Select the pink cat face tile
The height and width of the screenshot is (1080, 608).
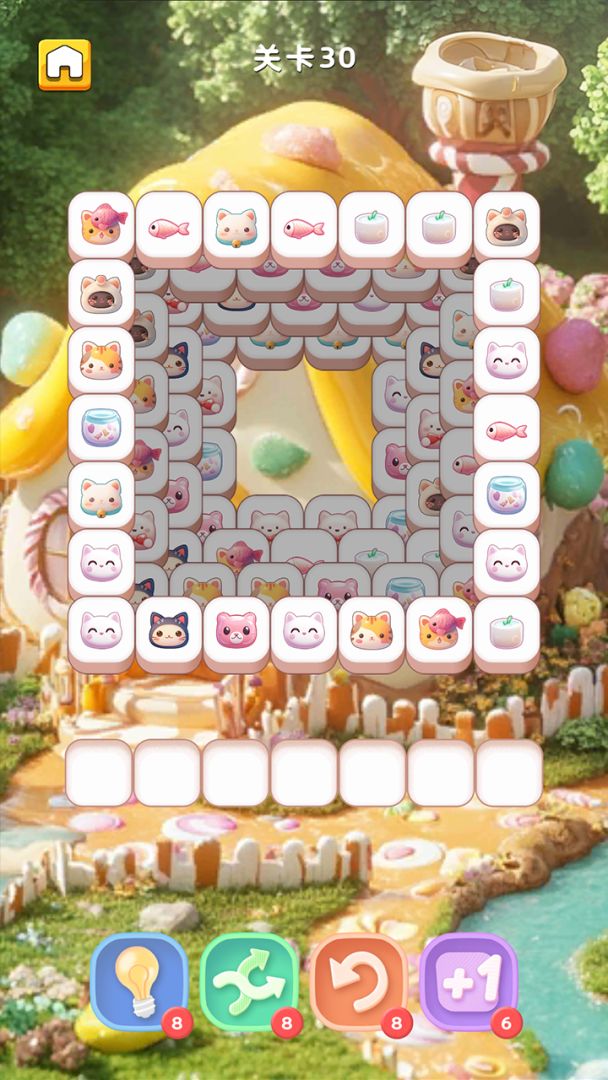(236, 631)
